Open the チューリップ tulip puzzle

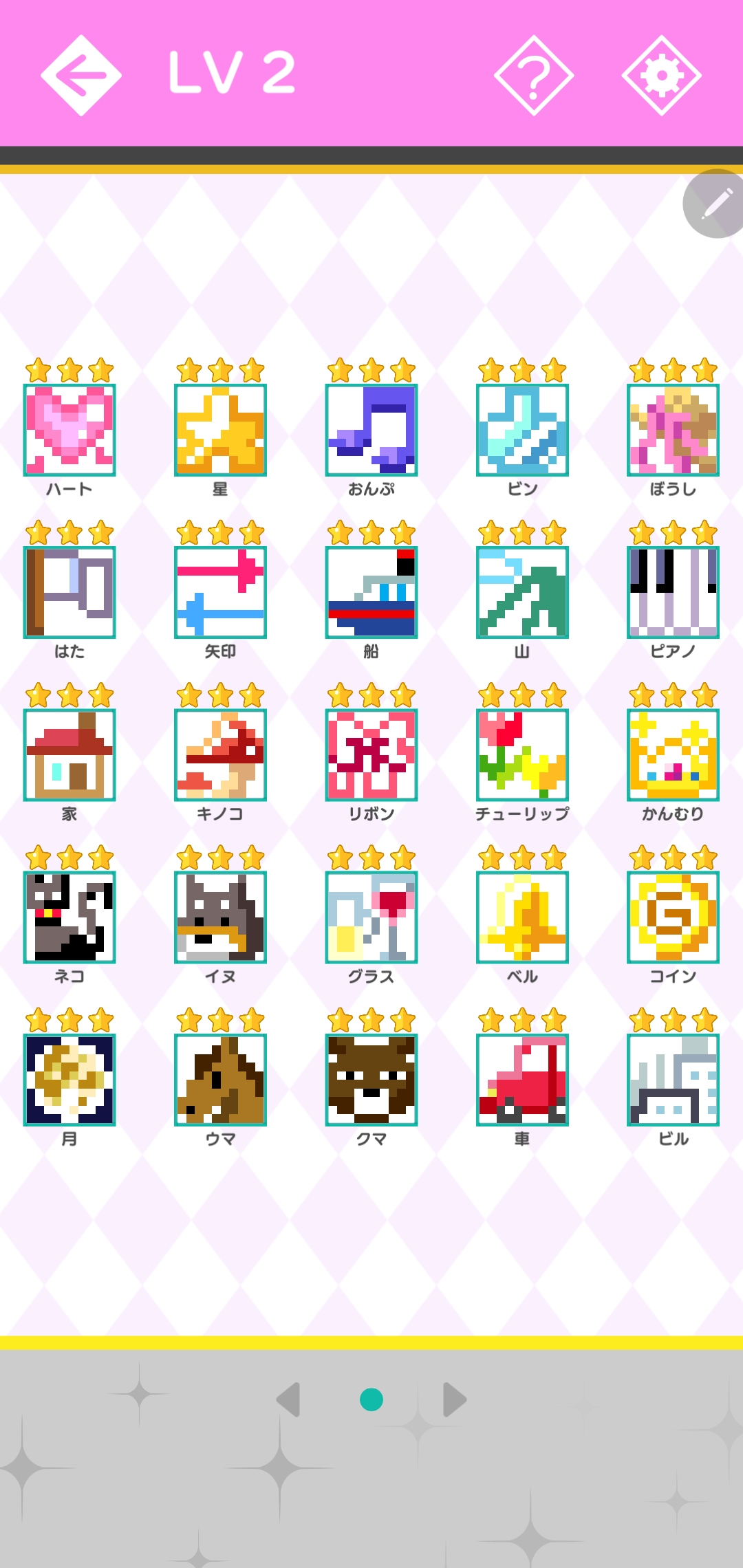[522, 755]
